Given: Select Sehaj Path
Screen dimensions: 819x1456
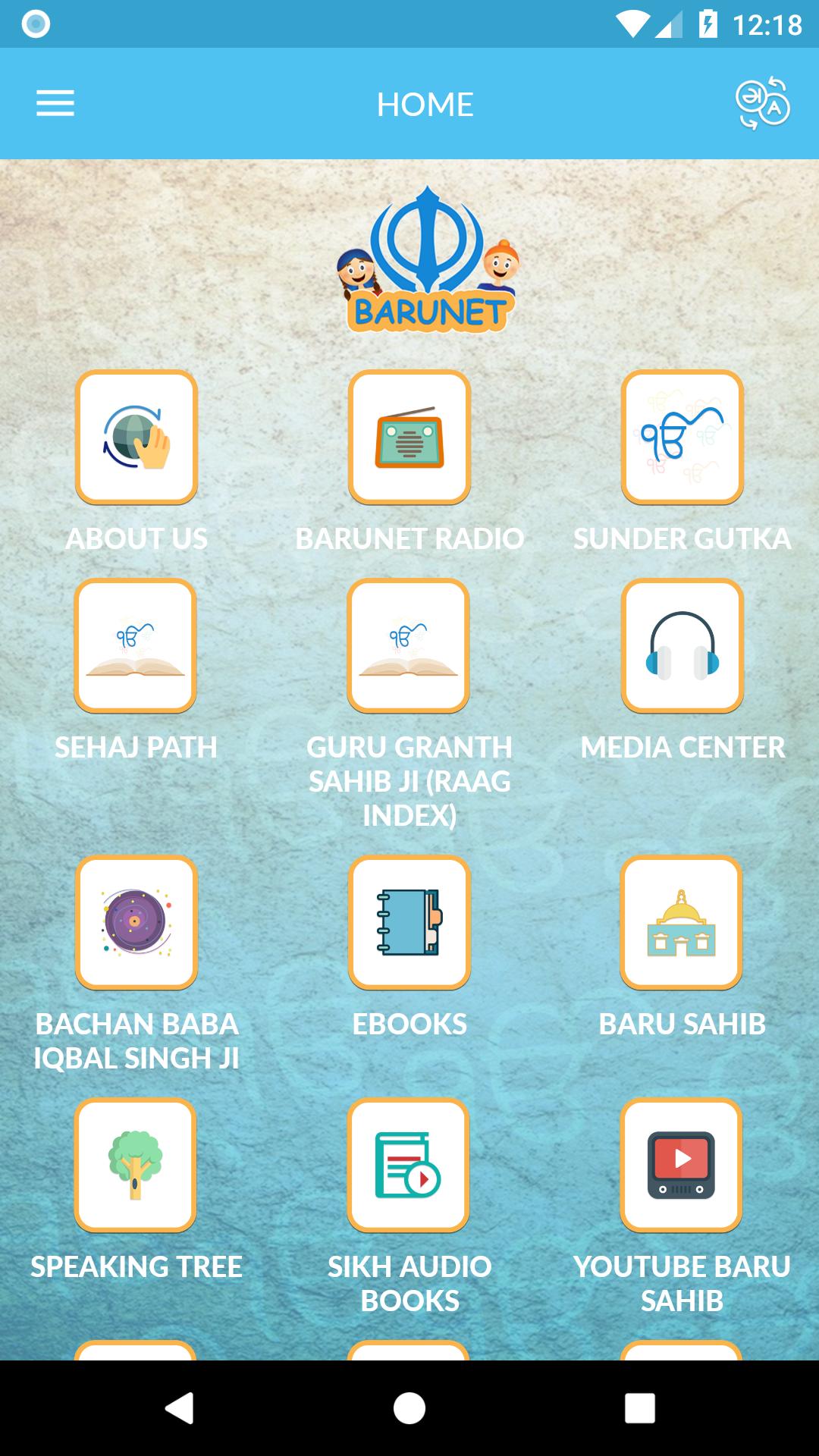Looking at the screenshot, I should click(136, 646).
